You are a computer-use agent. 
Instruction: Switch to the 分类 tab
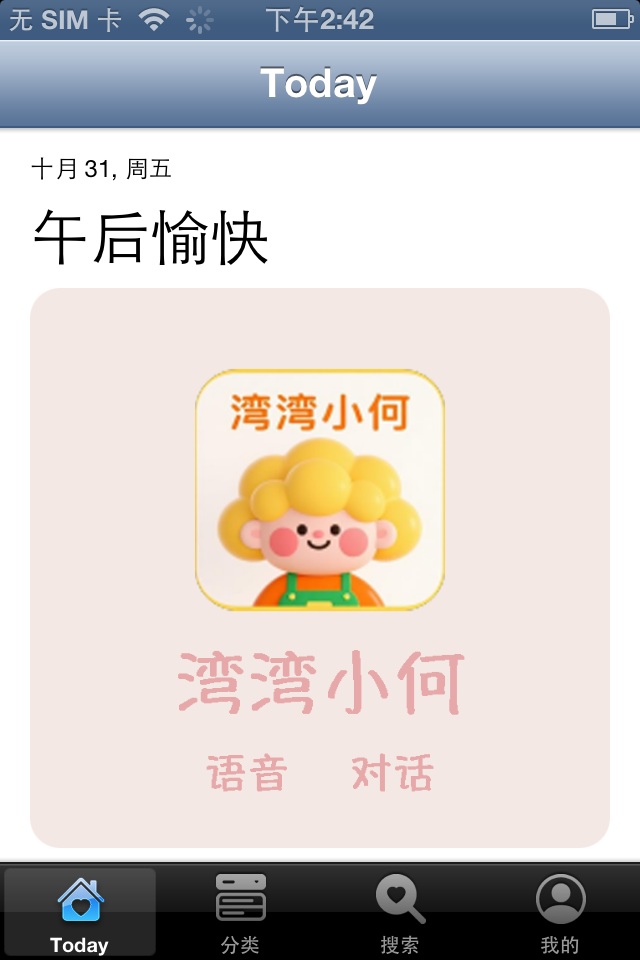point(240,912)
